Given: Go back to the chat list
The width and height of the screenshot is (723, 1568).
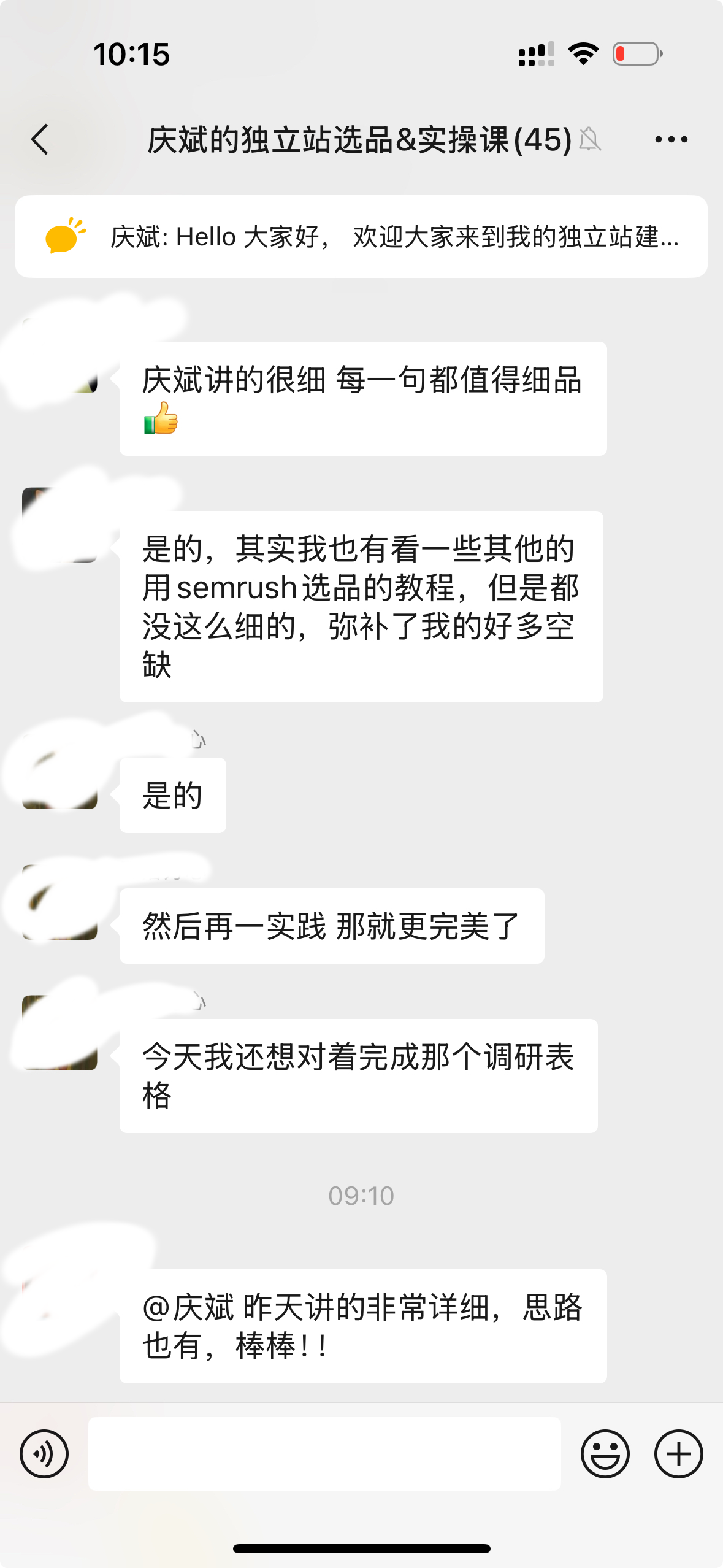Looking at the screenshot, I should [x=40, y=139].
